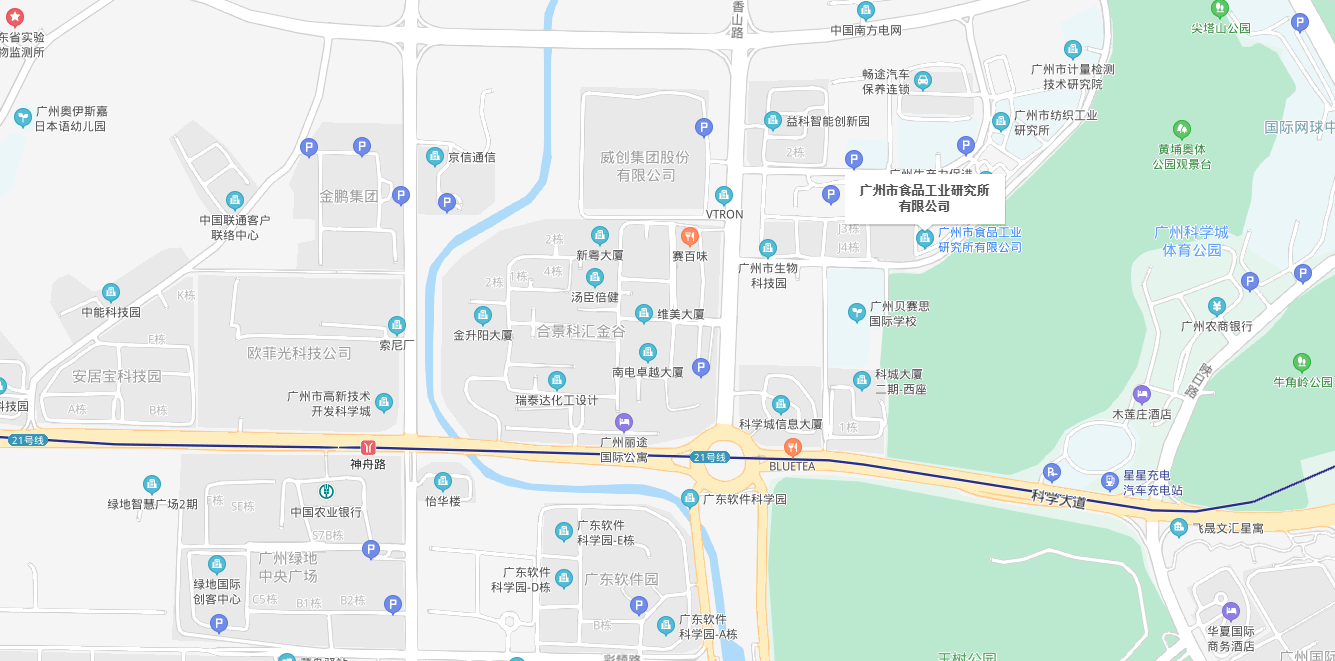Open the 广州贝赛思国际学校 marker

point(857,313)
